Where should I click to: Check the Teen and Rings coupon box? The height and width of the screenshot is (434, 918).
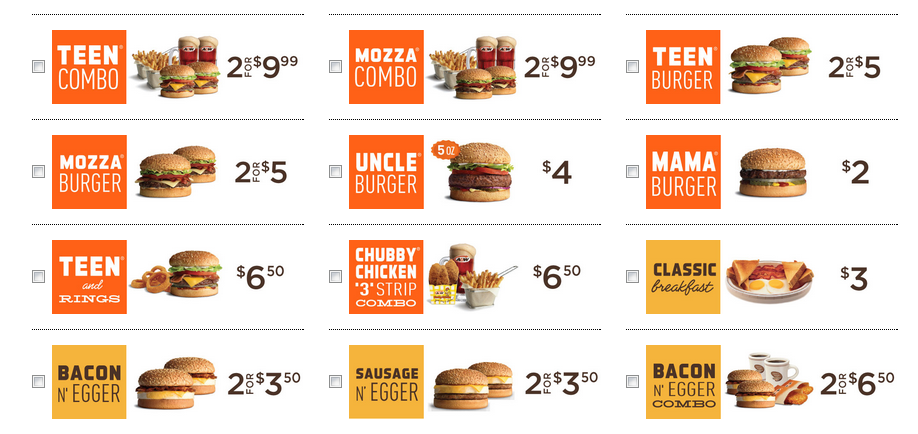coord(38,277)
